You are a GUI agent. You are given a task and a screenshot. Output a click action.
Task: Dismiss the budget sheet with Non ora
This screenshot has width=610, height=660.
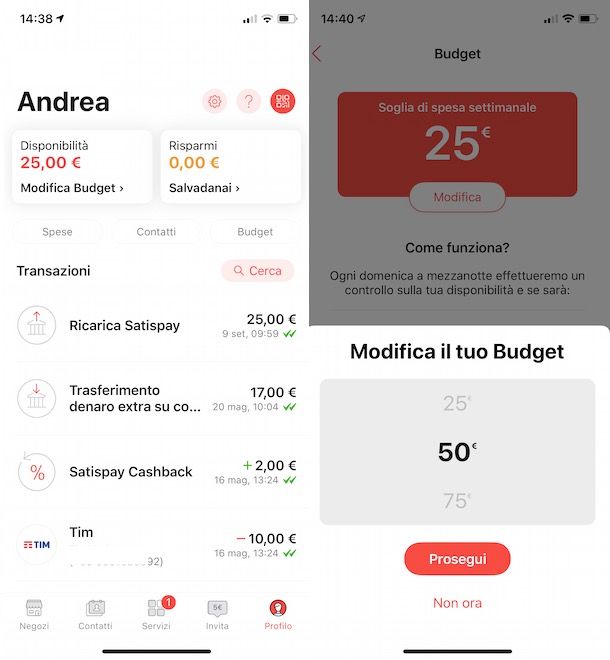point(457,603)
